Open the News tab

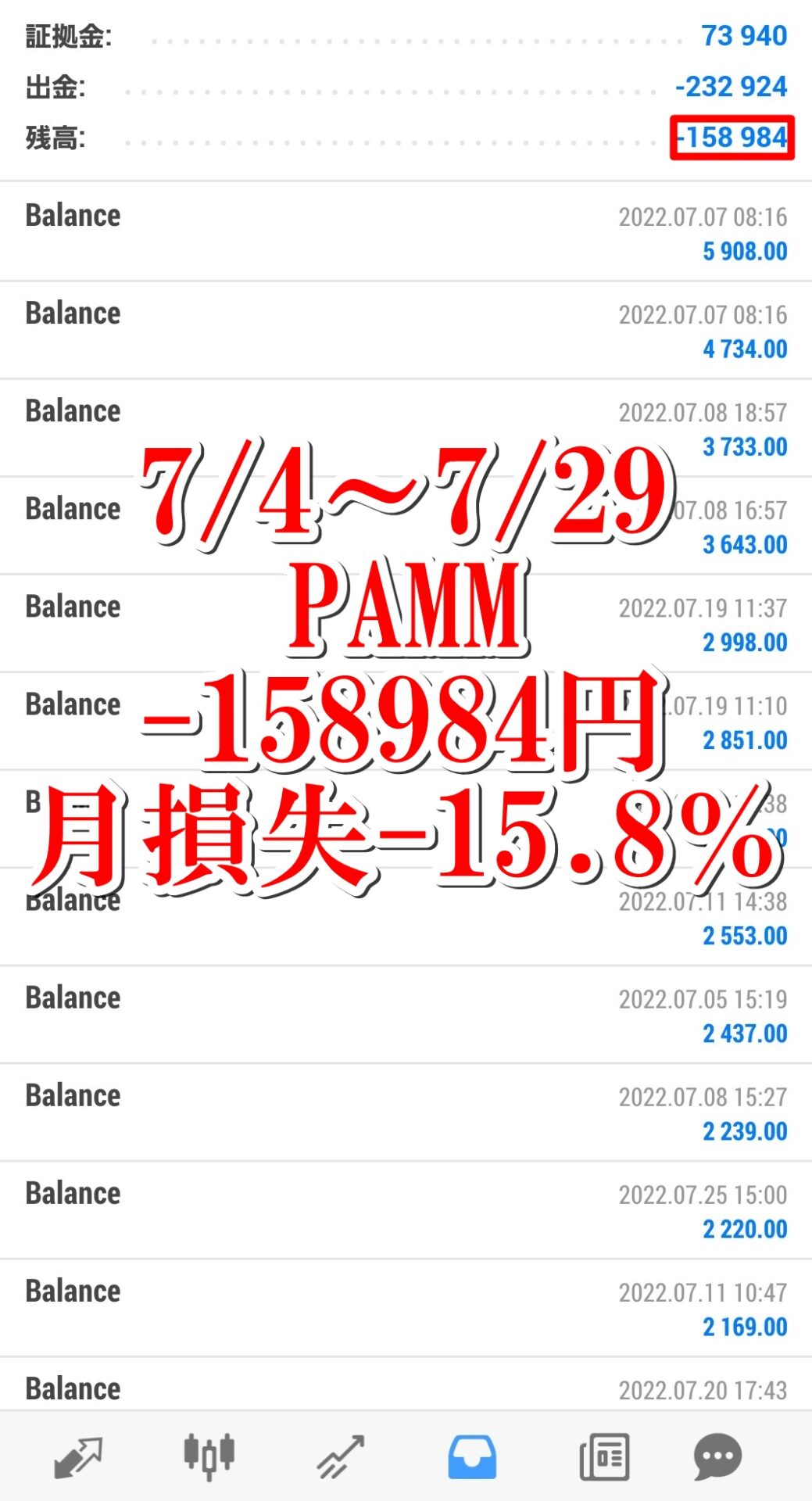point(604,1457)
